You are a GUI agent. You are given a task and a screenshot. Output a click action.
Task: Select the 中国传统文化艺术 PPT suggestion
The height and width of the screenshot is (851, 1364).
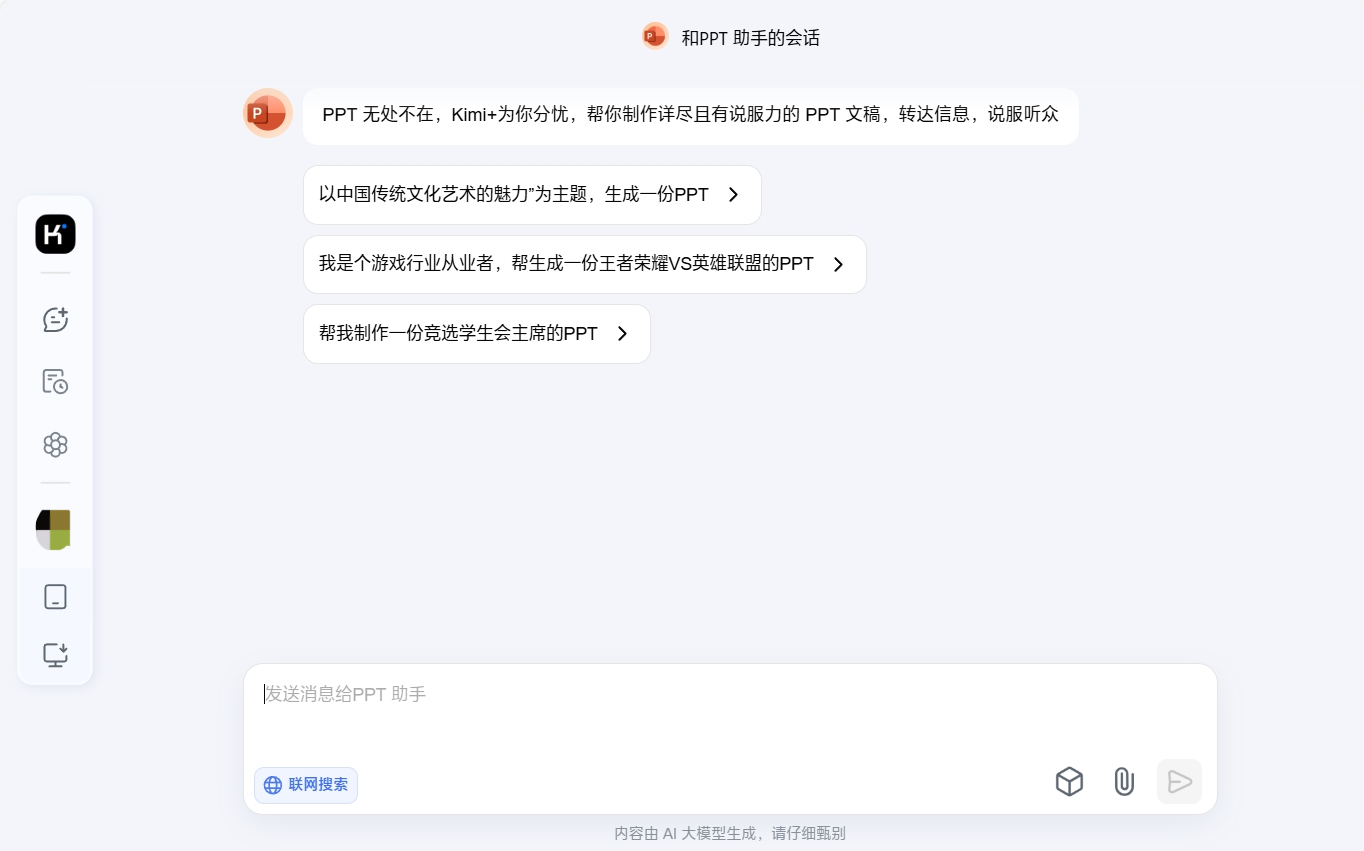tap(531, 195)
